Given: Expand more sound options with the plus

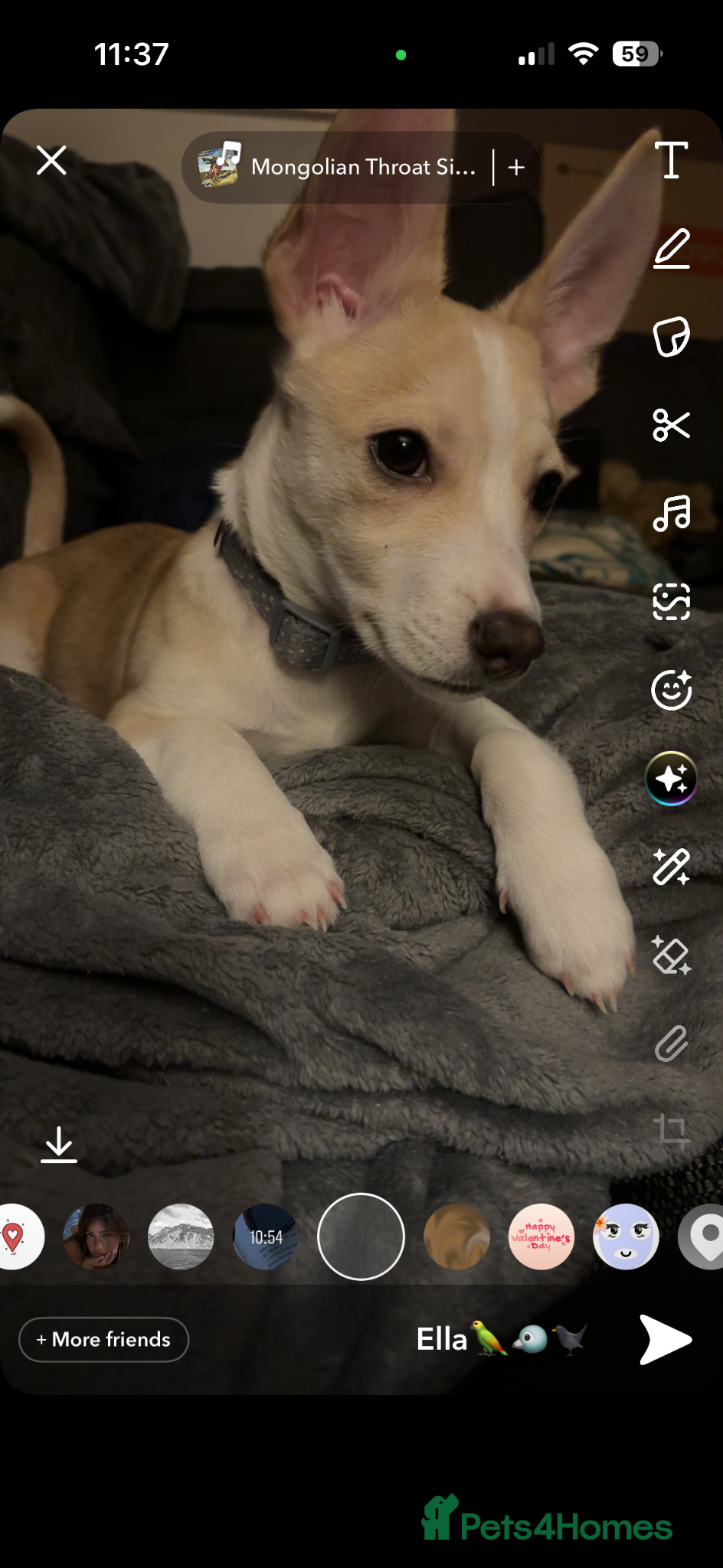Looking at the screenshot, I should 515,167.
